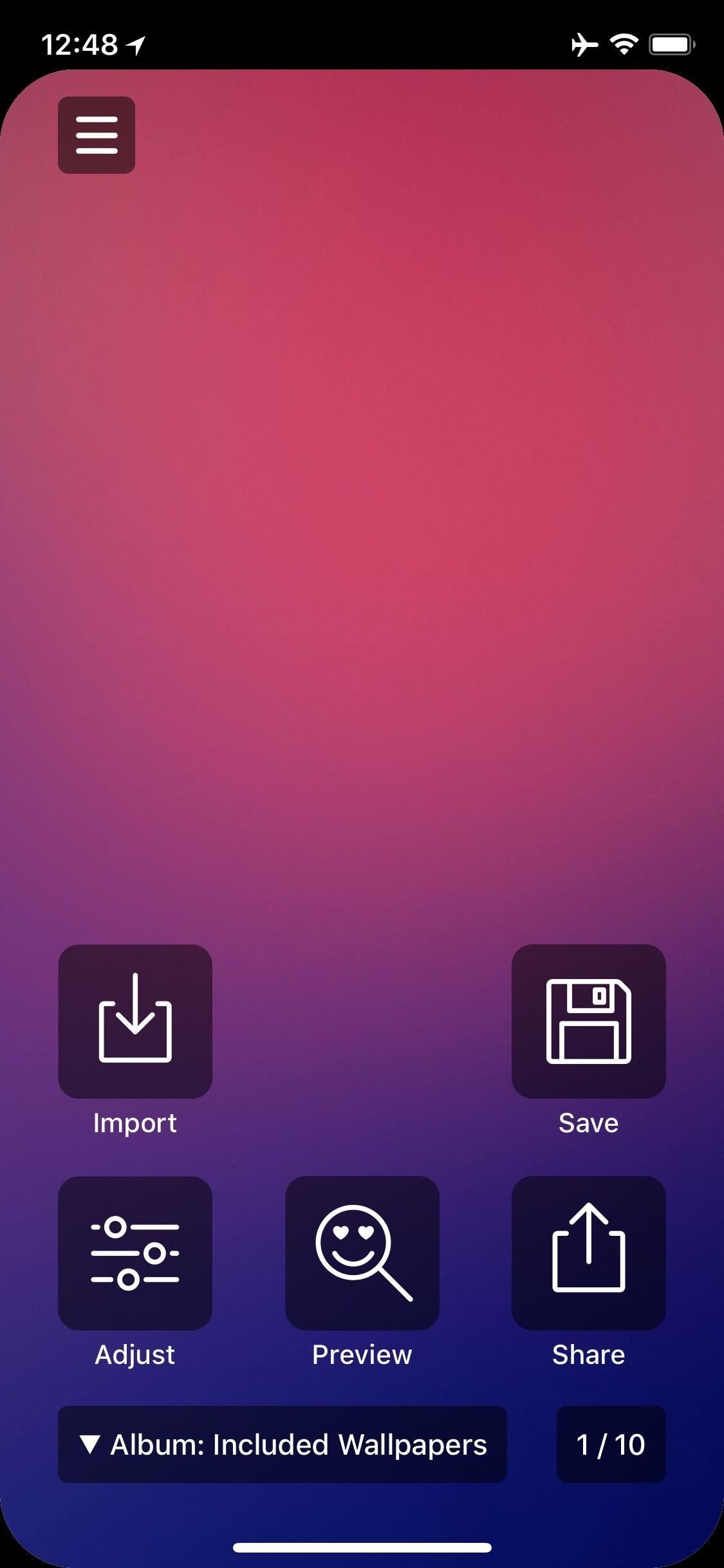724x1568 pixels.
Task: Open the hamburger menu
Action: pos(97,135)
